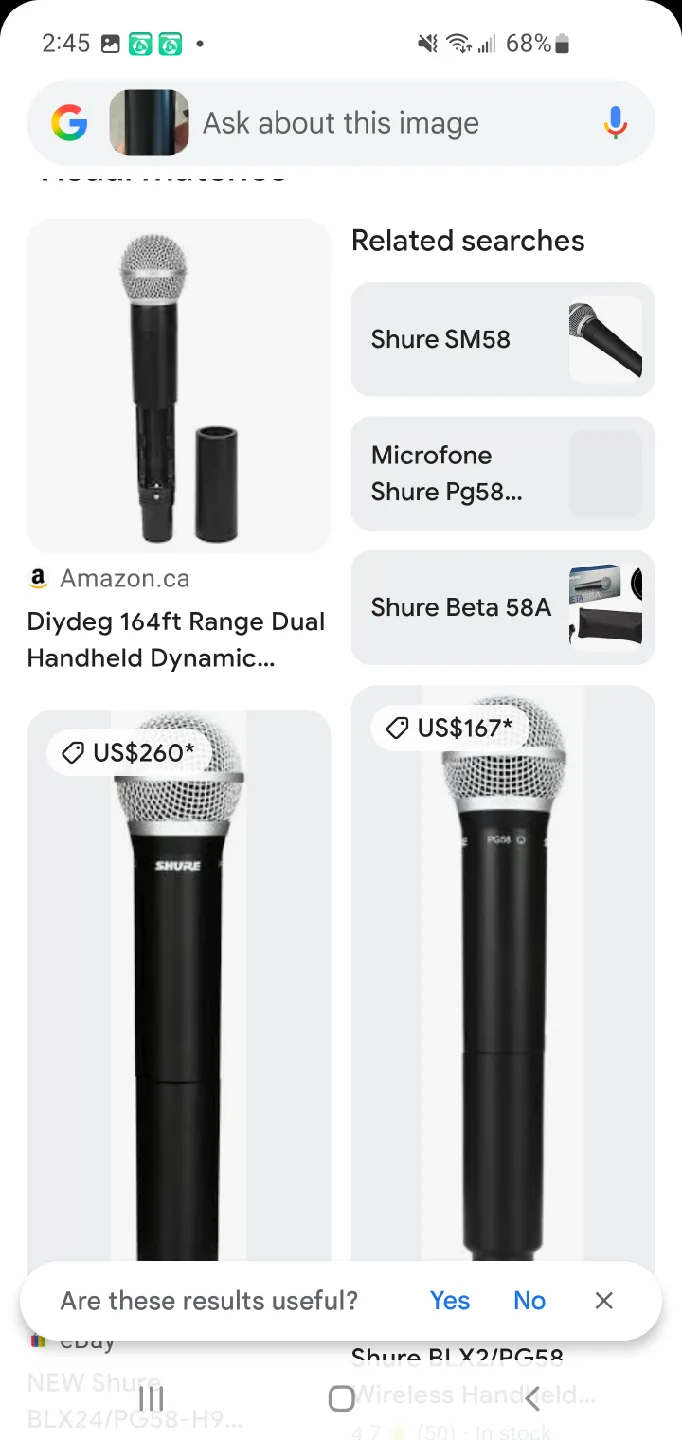Go back using the system back button
Screen dimensions: 682x1440
pos(532,1399)
